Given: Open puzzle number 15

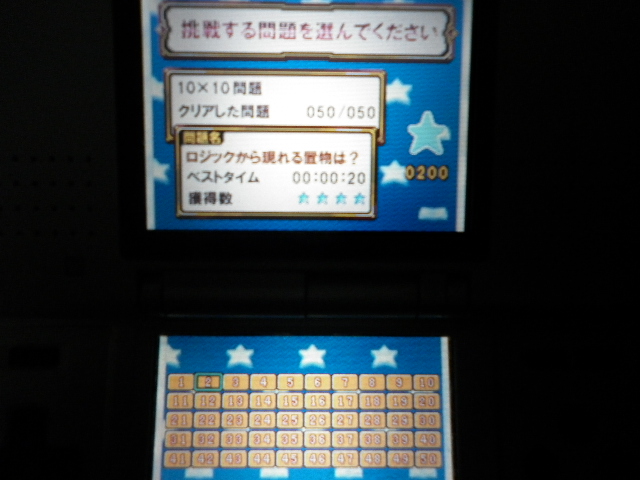Looking at the screenshot, I should coord(290,401).
